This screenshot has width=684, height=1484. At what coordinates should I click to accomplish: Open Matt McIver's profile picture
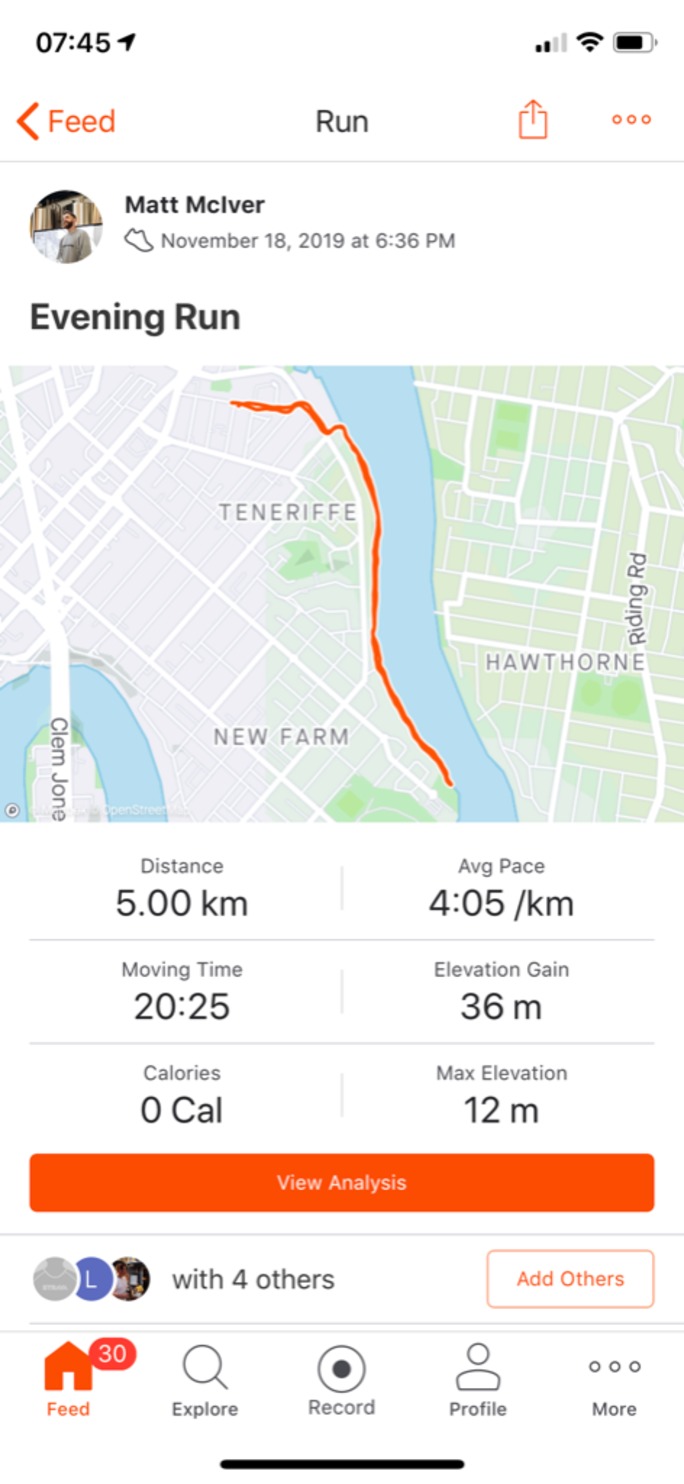(x=66, y=227)
